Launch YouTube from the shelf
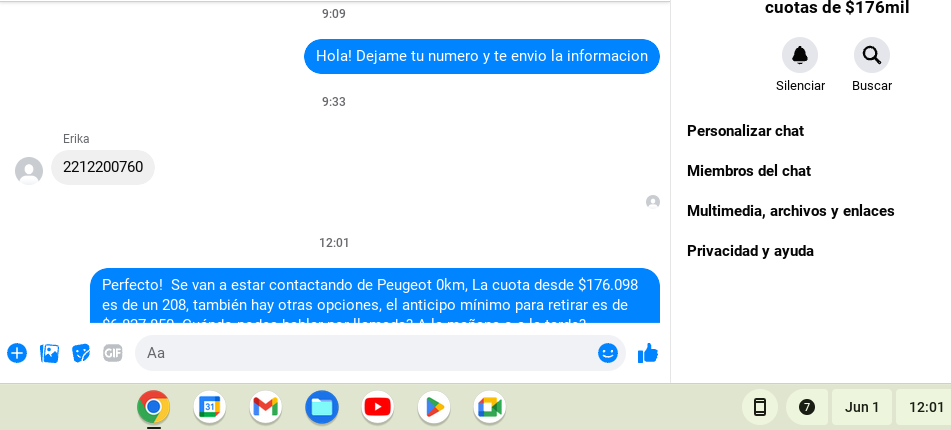951x430 pixels. click(x=377, y=407)
